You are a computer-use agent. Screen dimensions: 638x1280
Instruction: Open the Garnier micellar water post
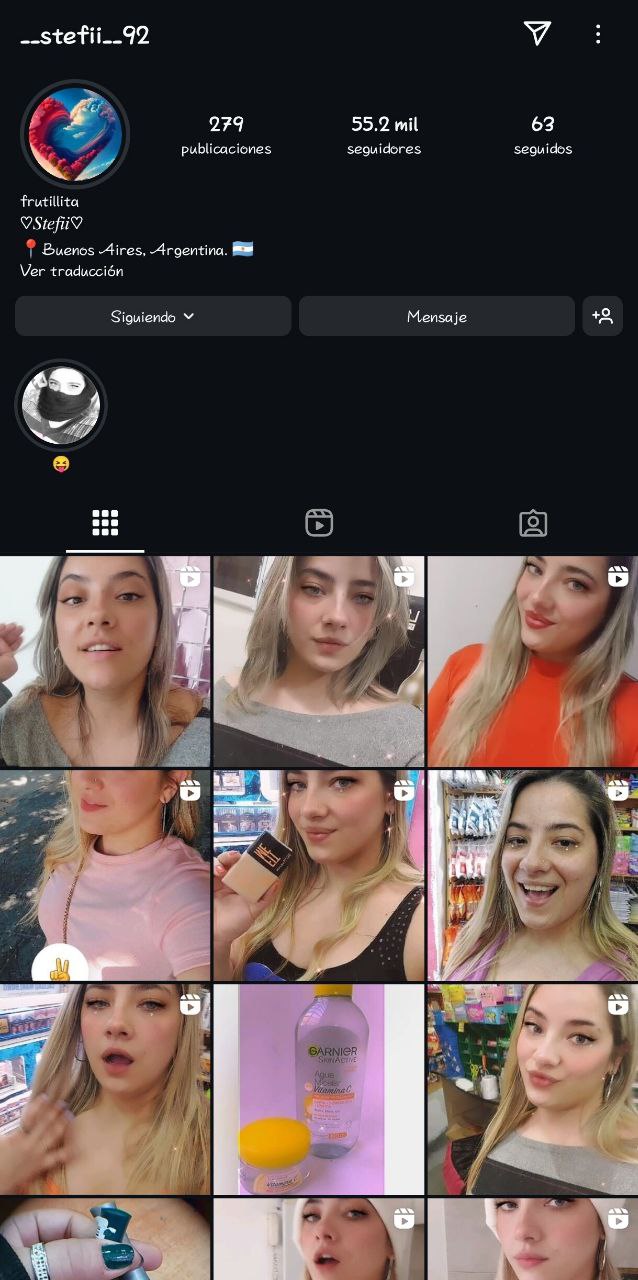pyautogui.click(x=318, y=1089)
